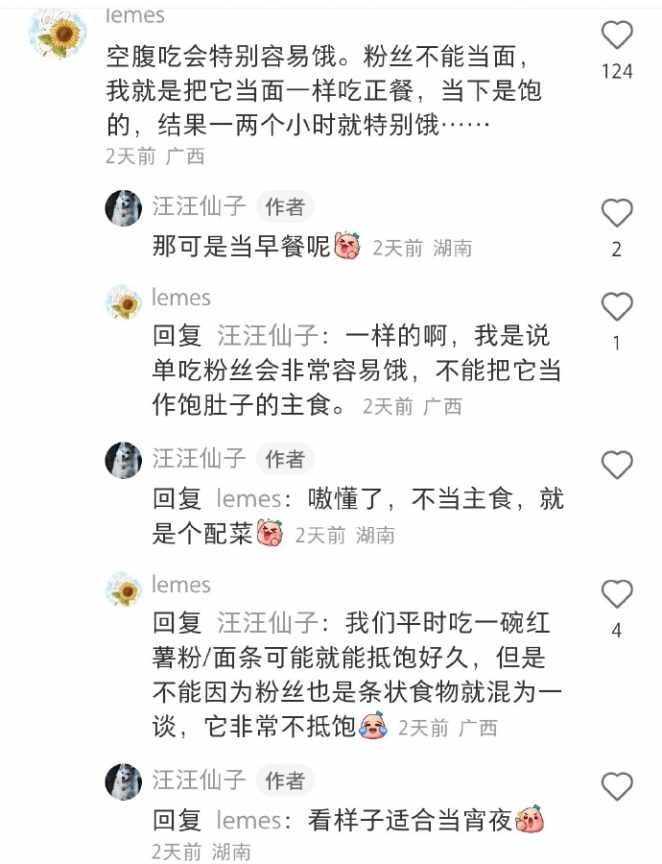Screen dimensions: 662x864
Task: Like the reply 那可是当早餐呢
Action: (618, 213)
